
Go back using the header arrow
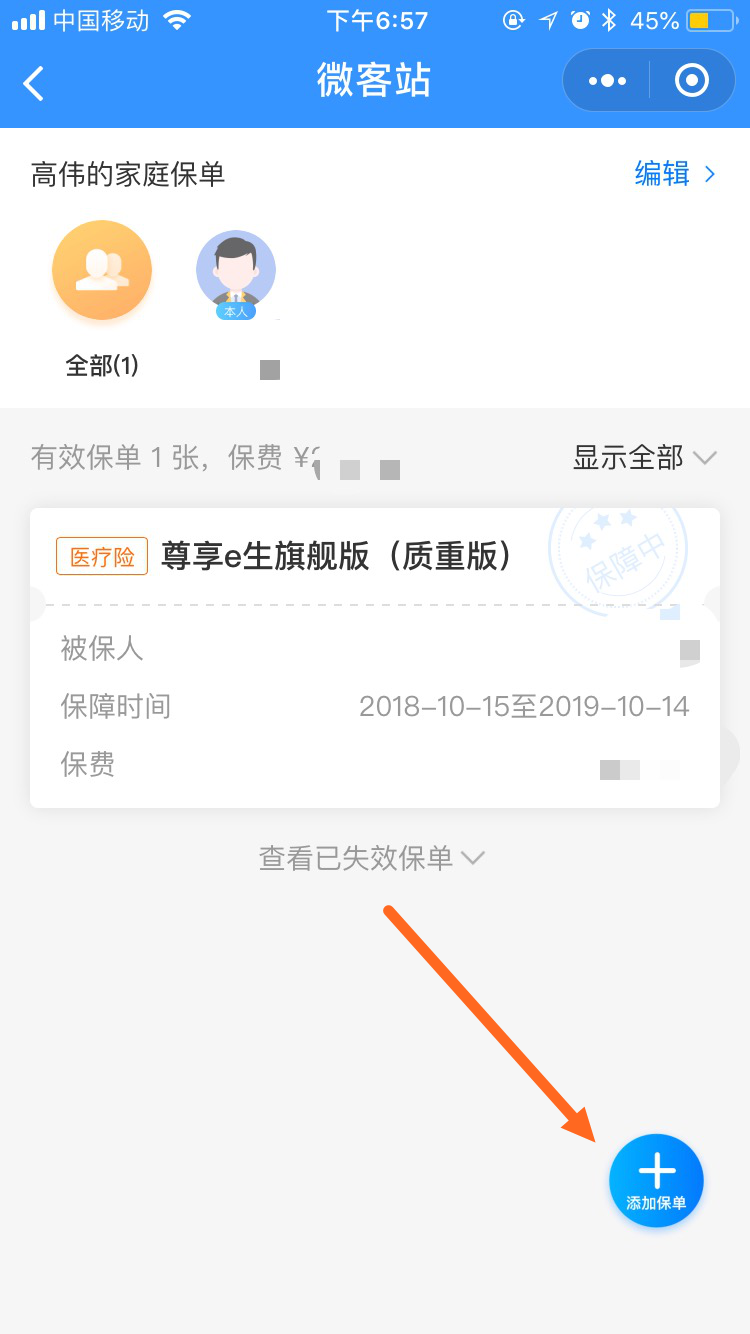34,82
